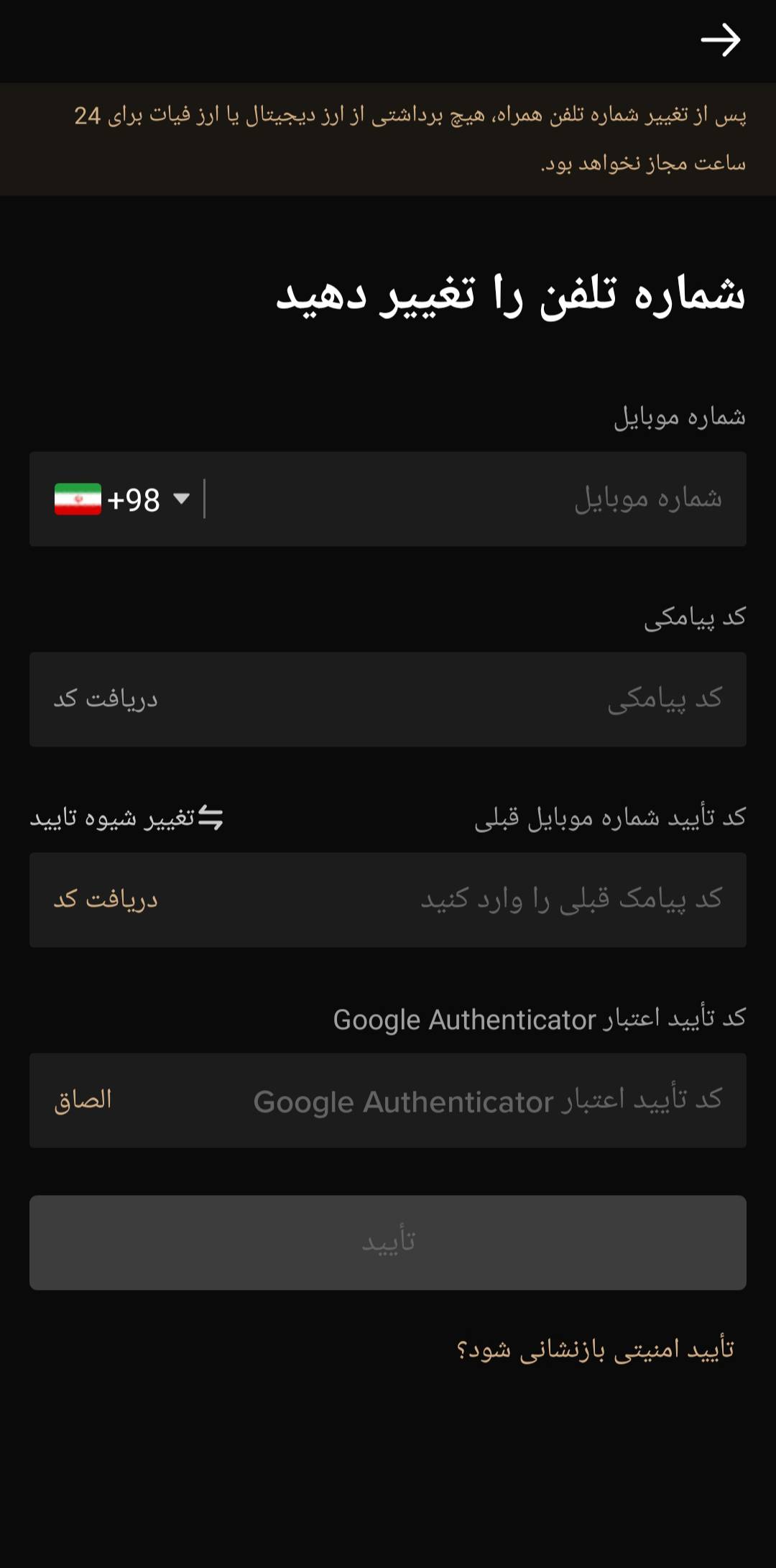Tap تغییر شیوه تایید to switch verification method

coord(127,818)
